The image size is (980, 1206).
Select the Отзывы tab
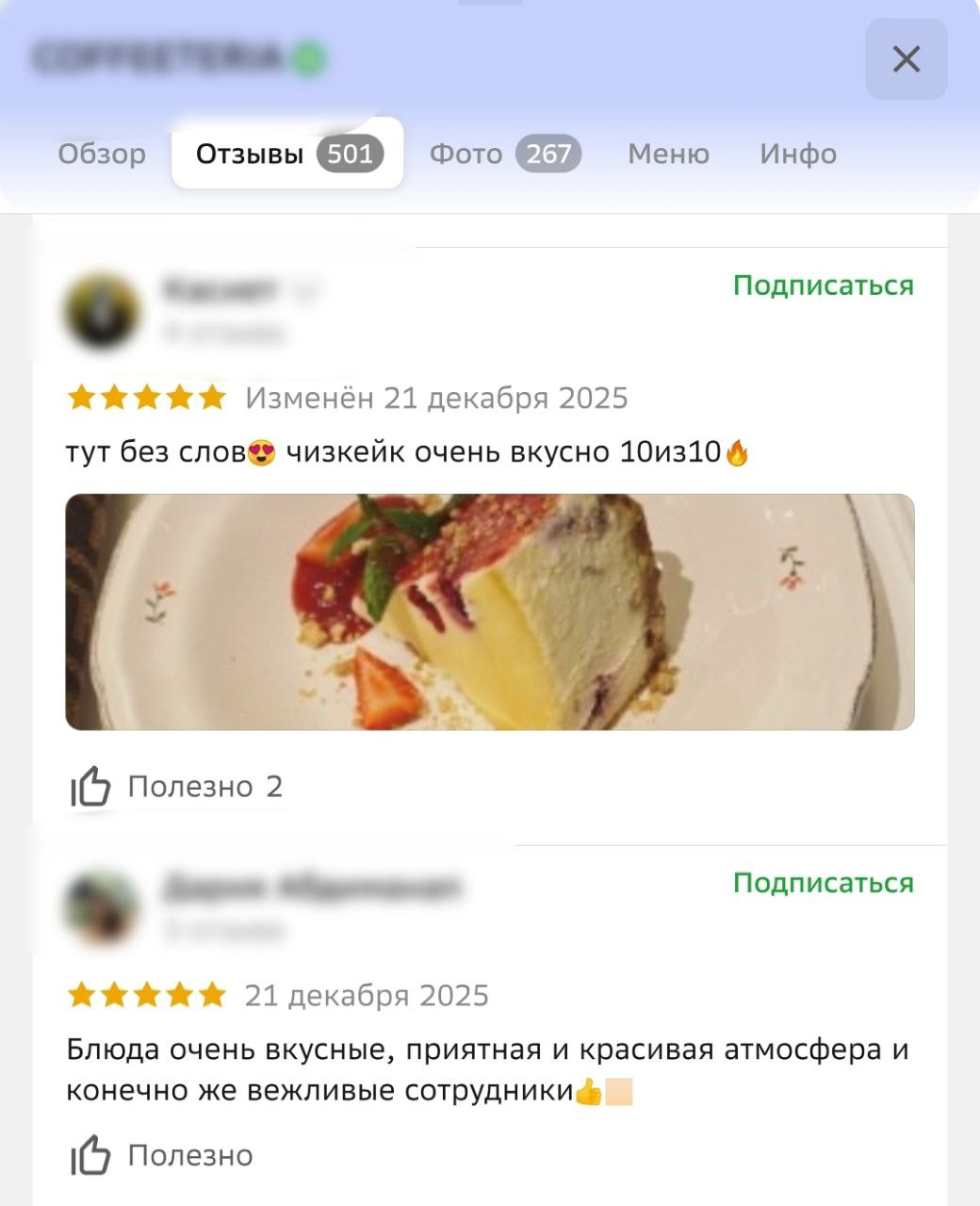[x=287, y=154]
